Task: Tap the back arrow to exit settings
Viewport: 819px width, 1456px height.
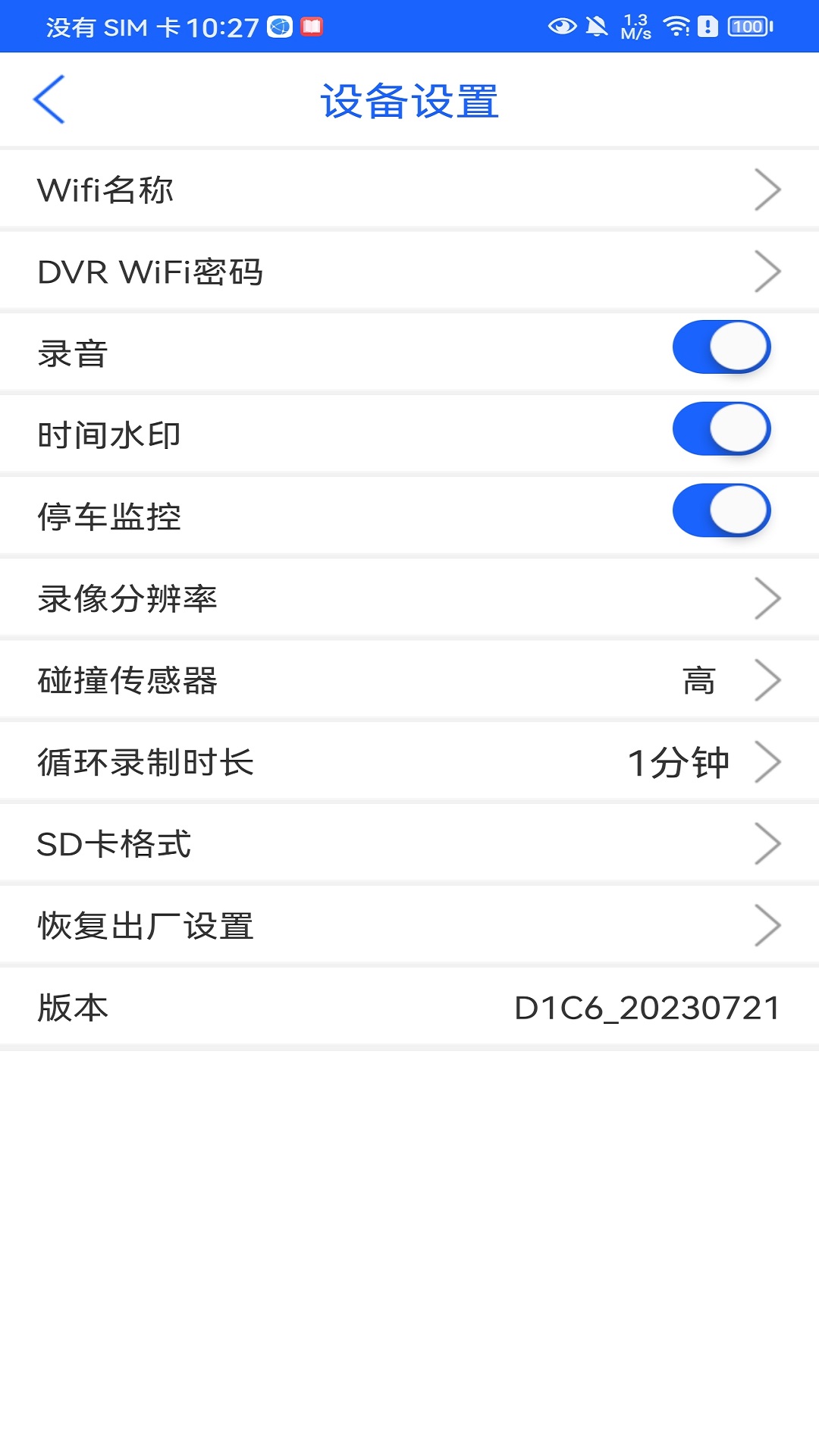Action: [49, 99]
